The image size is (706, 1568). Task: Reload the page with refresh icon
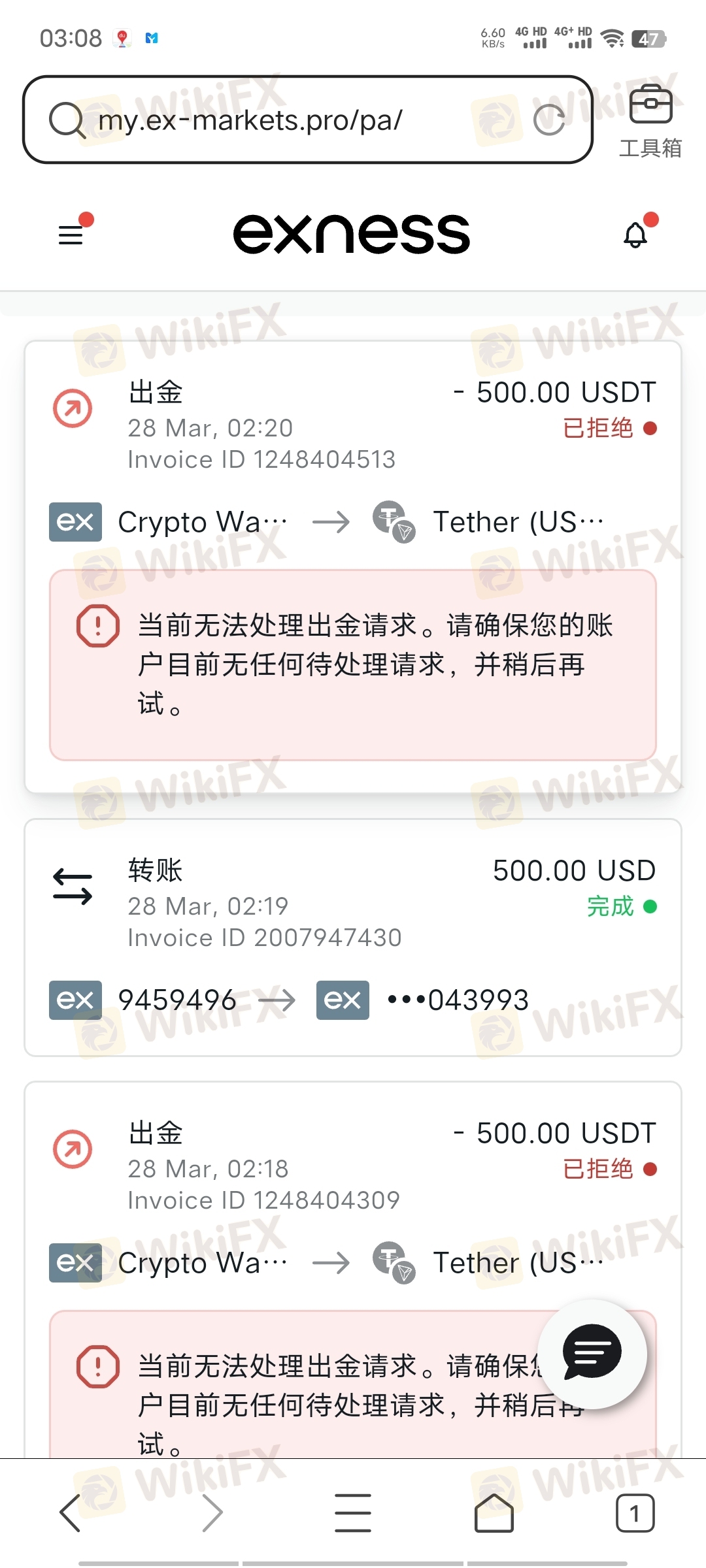point(549,120)
